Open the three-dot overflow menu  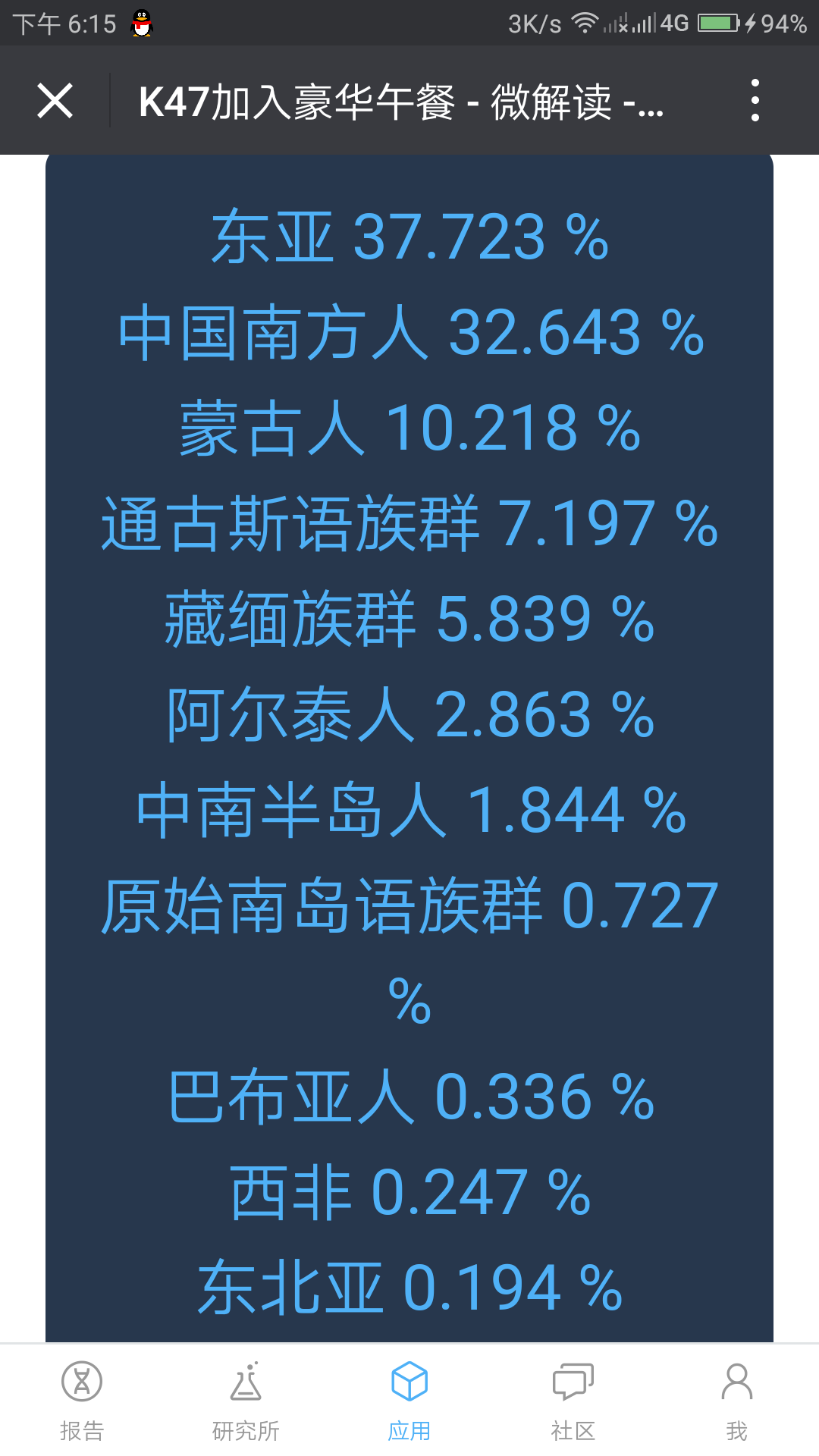755,100
